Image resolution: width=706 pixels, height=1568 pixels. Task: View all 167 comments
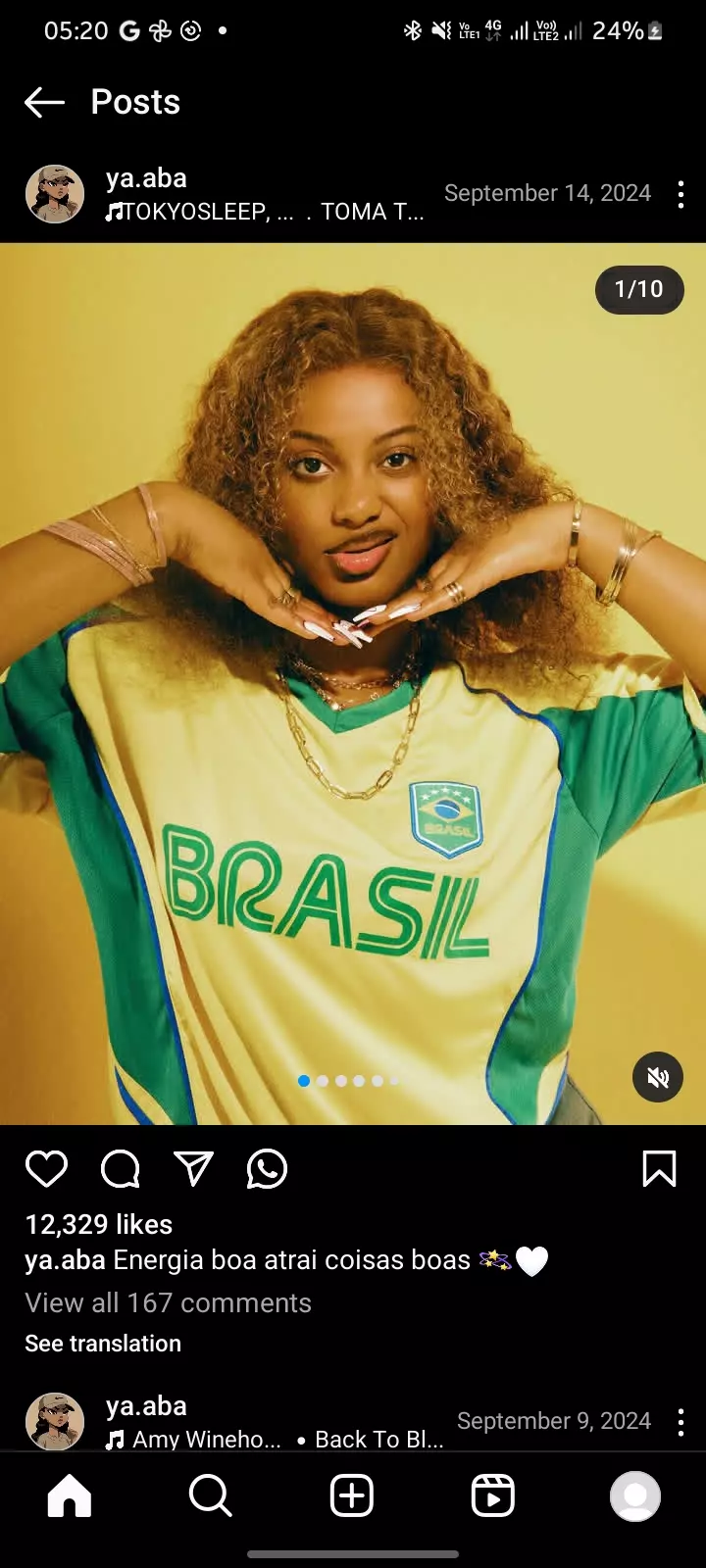pos(168,1302)
